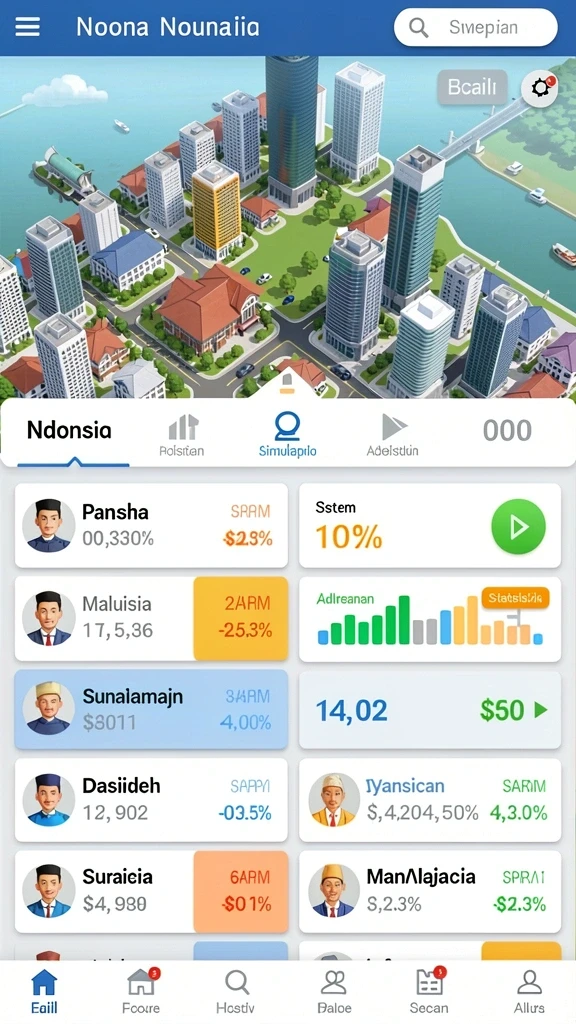Open the Maluisia card

tap(151, 618)
